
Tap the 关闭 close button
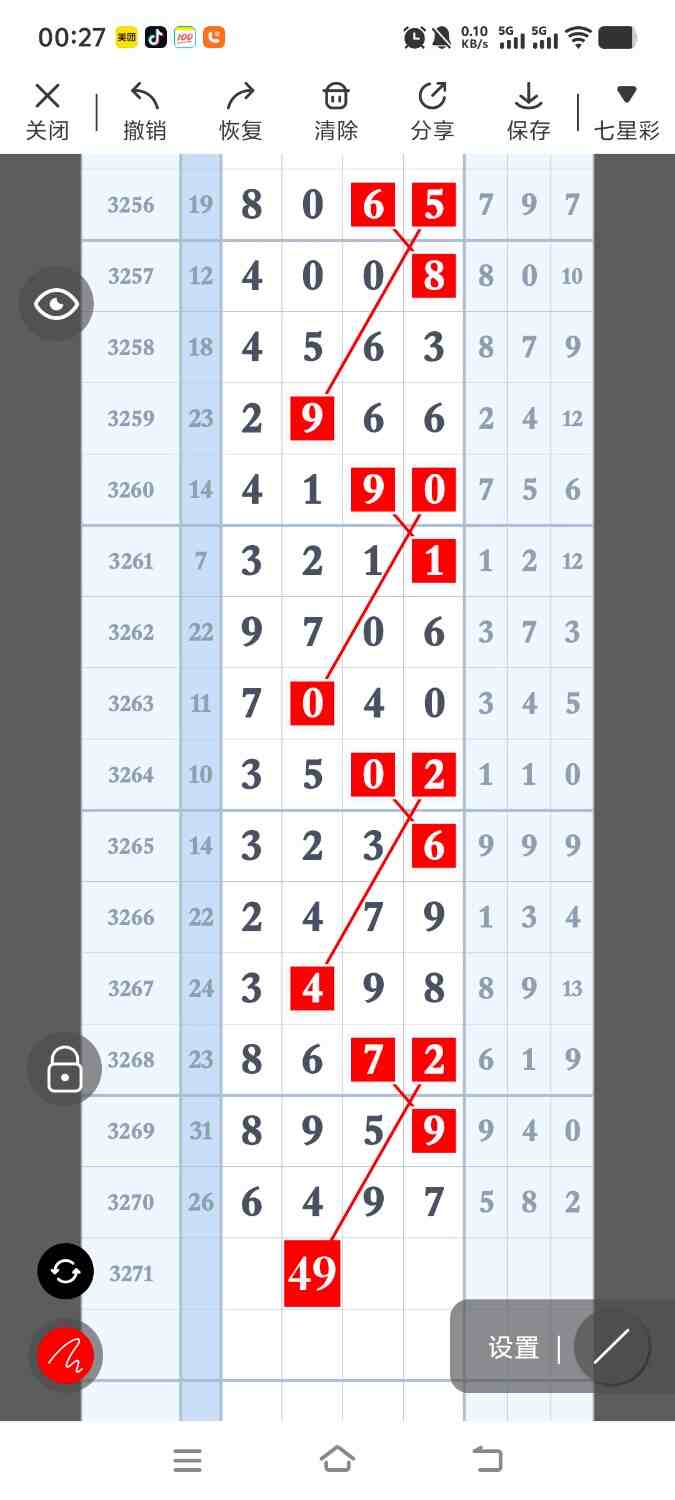pyautogui.click(x=47, y=111)
